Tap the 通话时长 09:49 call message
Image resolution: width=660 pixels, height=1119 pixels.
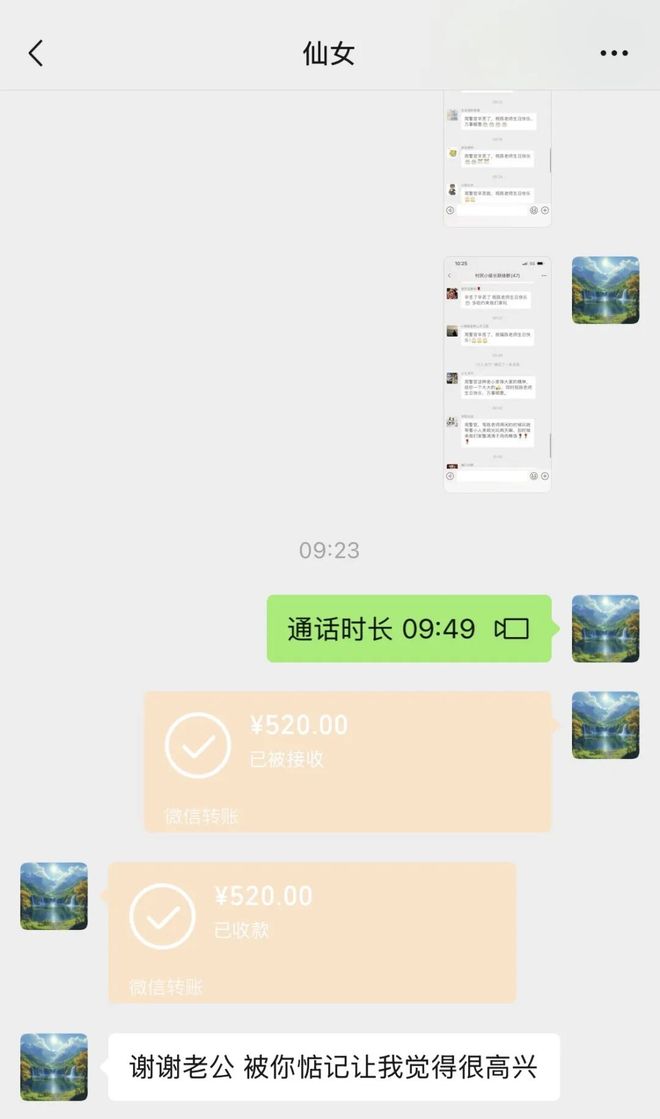point(408,628)
